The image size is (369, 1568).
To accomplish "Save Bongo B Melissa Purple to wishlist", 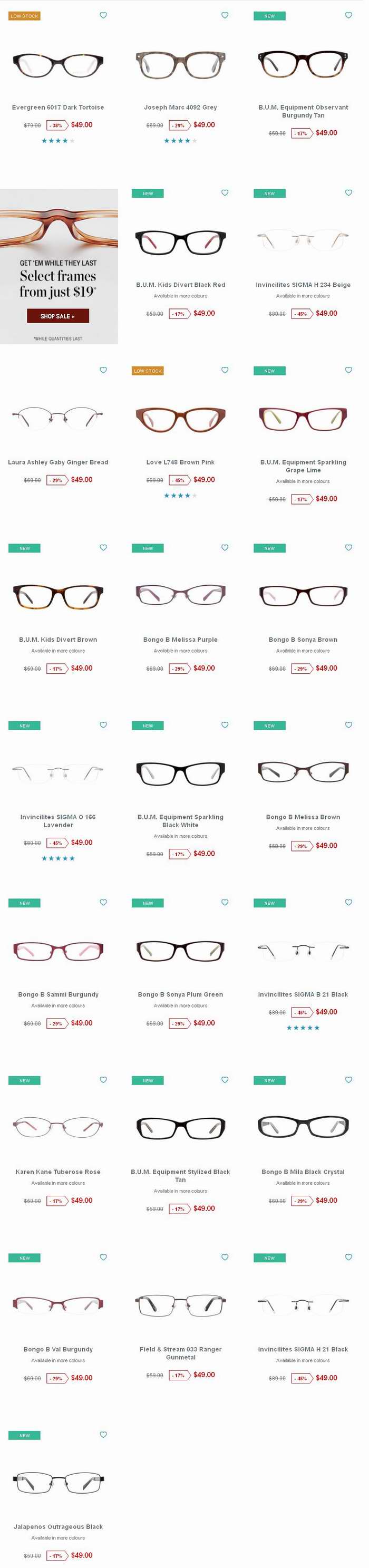I will point(225,547).
